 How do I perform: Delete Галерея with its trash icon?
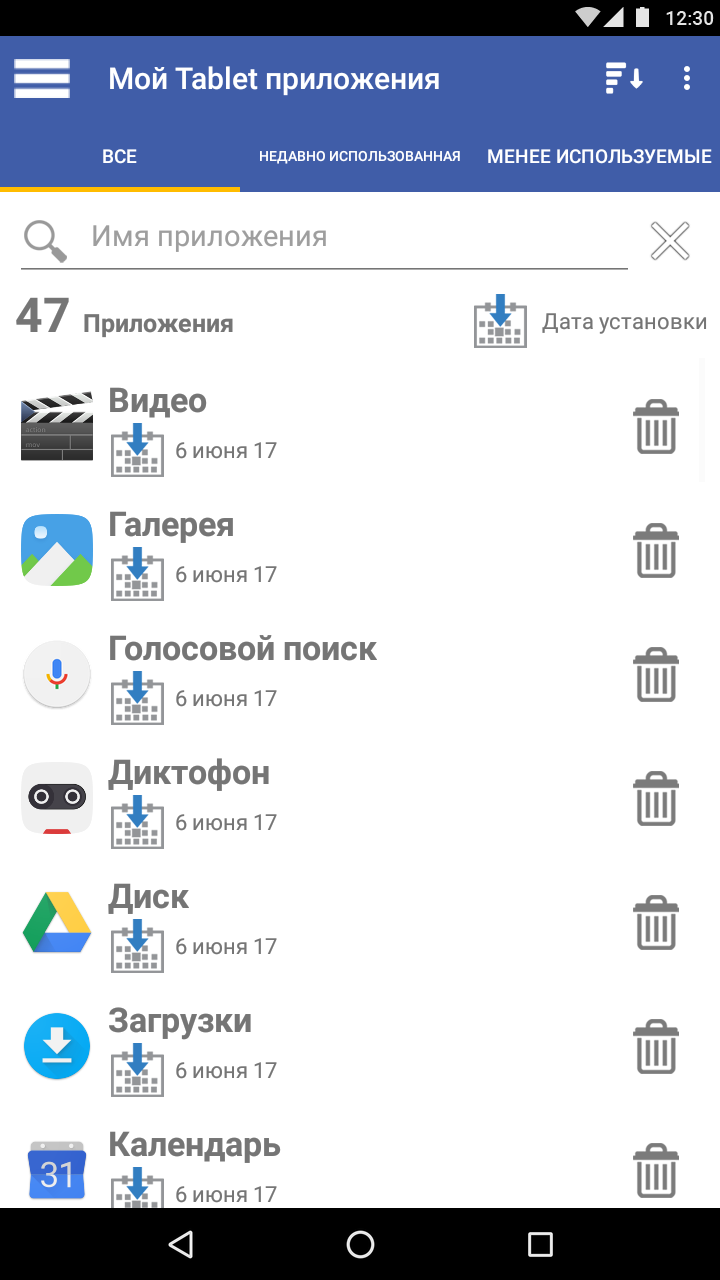(x=656, y=551)
